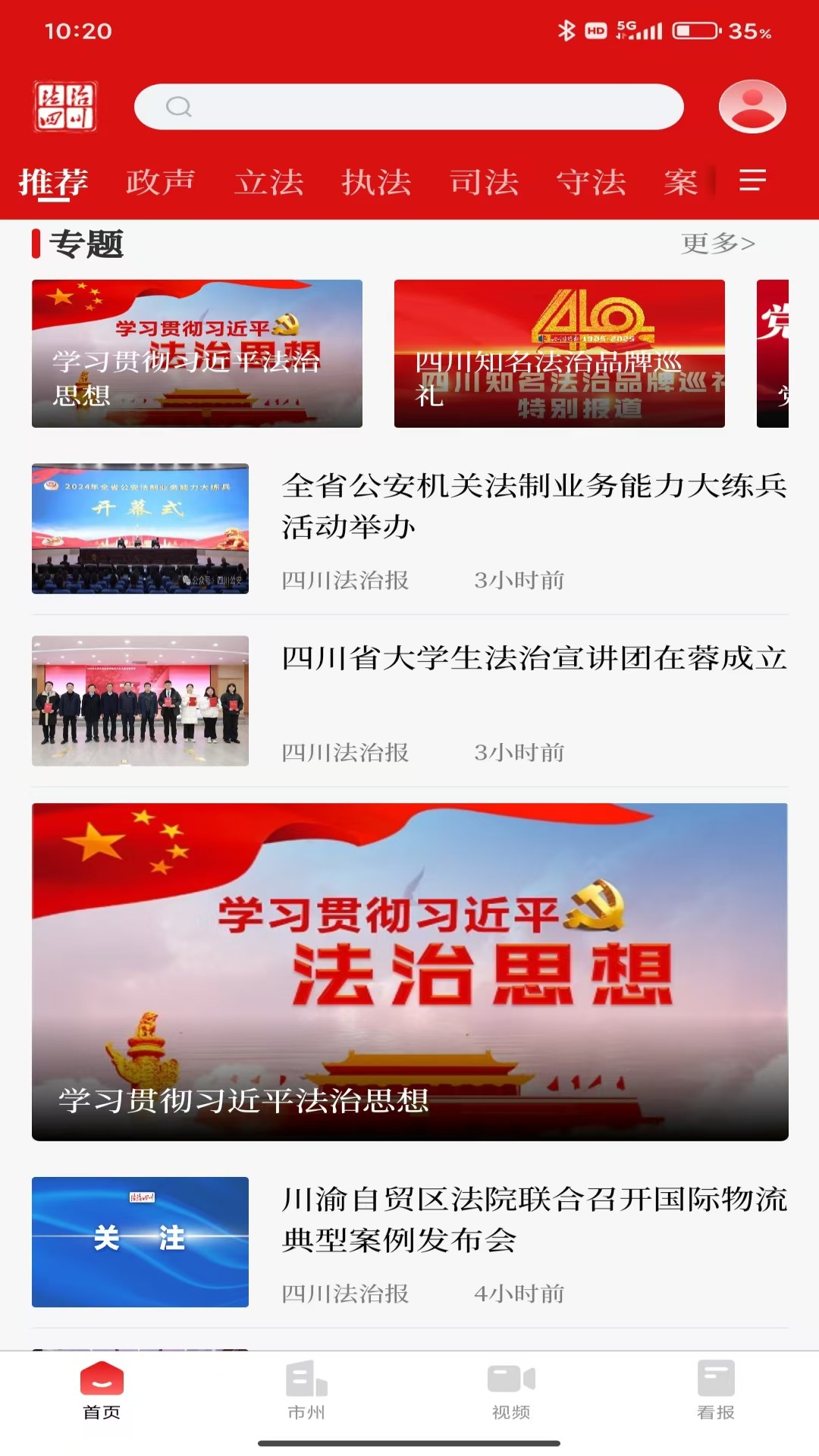Open the article about 全省公安机关法制业务能力大练兵
Viewport: 819px width, 1456px height.
coord(409,529)
